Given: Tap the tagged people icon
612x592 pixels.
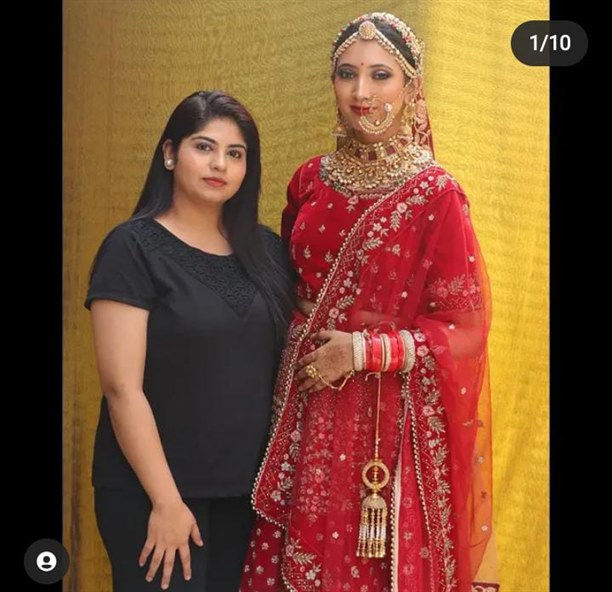Looking at the screenshot, I should coord(46,561).
